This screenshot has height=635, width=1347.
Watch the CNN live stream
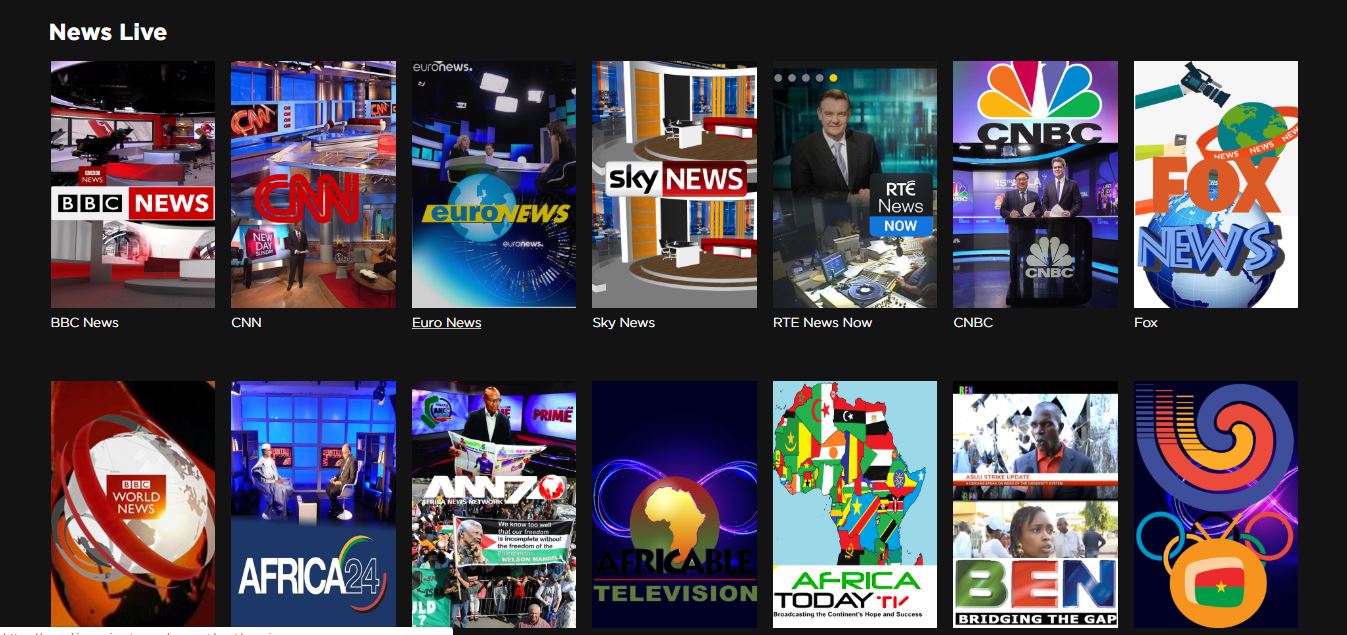(313, 185)
